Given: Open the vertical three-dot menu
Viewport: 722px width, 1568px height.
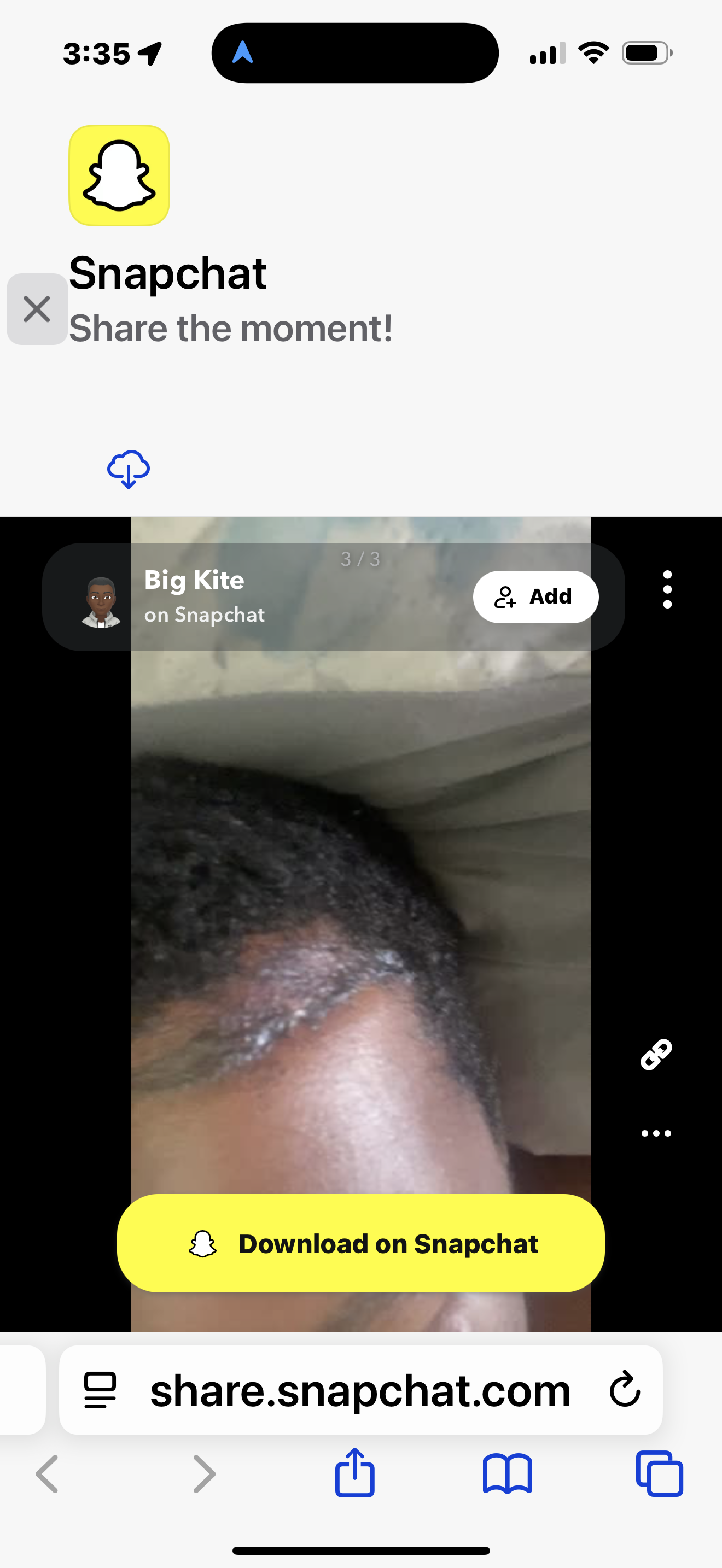Looking at the screenshot, I should tap(667, 589).
